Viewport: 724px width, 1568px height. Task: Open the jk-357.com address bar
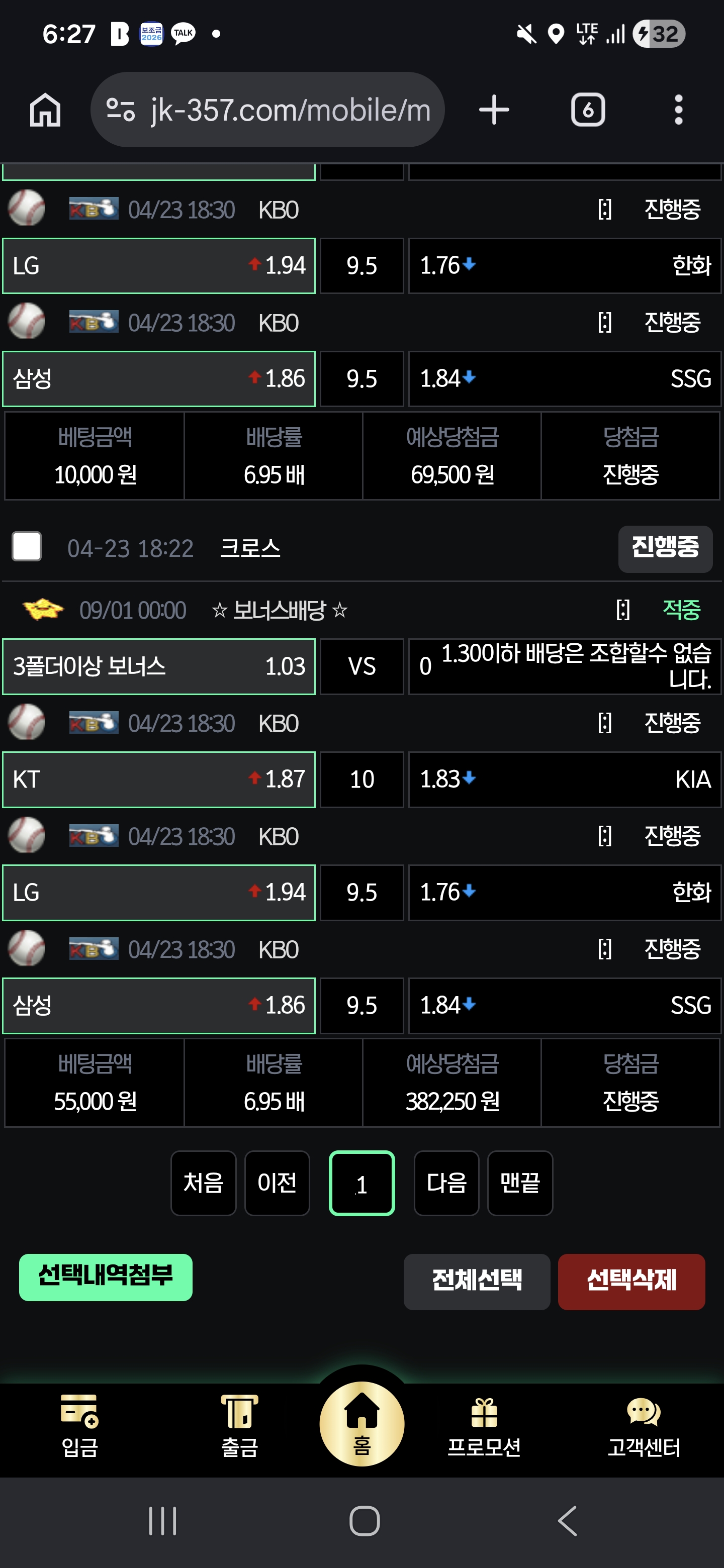tap(268, 110)
